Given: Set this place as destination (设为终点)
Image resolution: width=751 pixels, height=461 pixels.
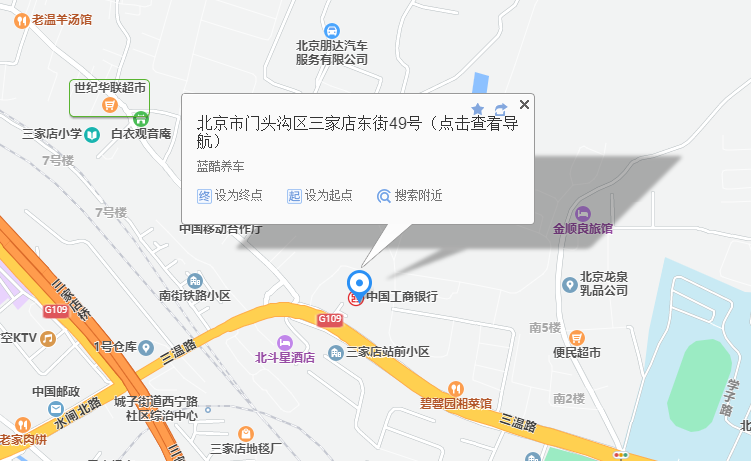Looking at the screenshot, I should pyautogui.click(x=230, y=196).
